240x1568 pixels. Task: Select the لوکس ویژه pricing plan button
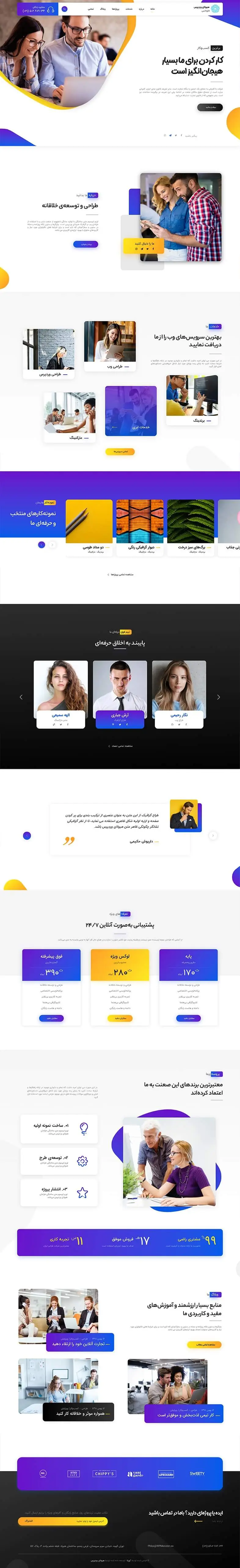(120, 1018)
